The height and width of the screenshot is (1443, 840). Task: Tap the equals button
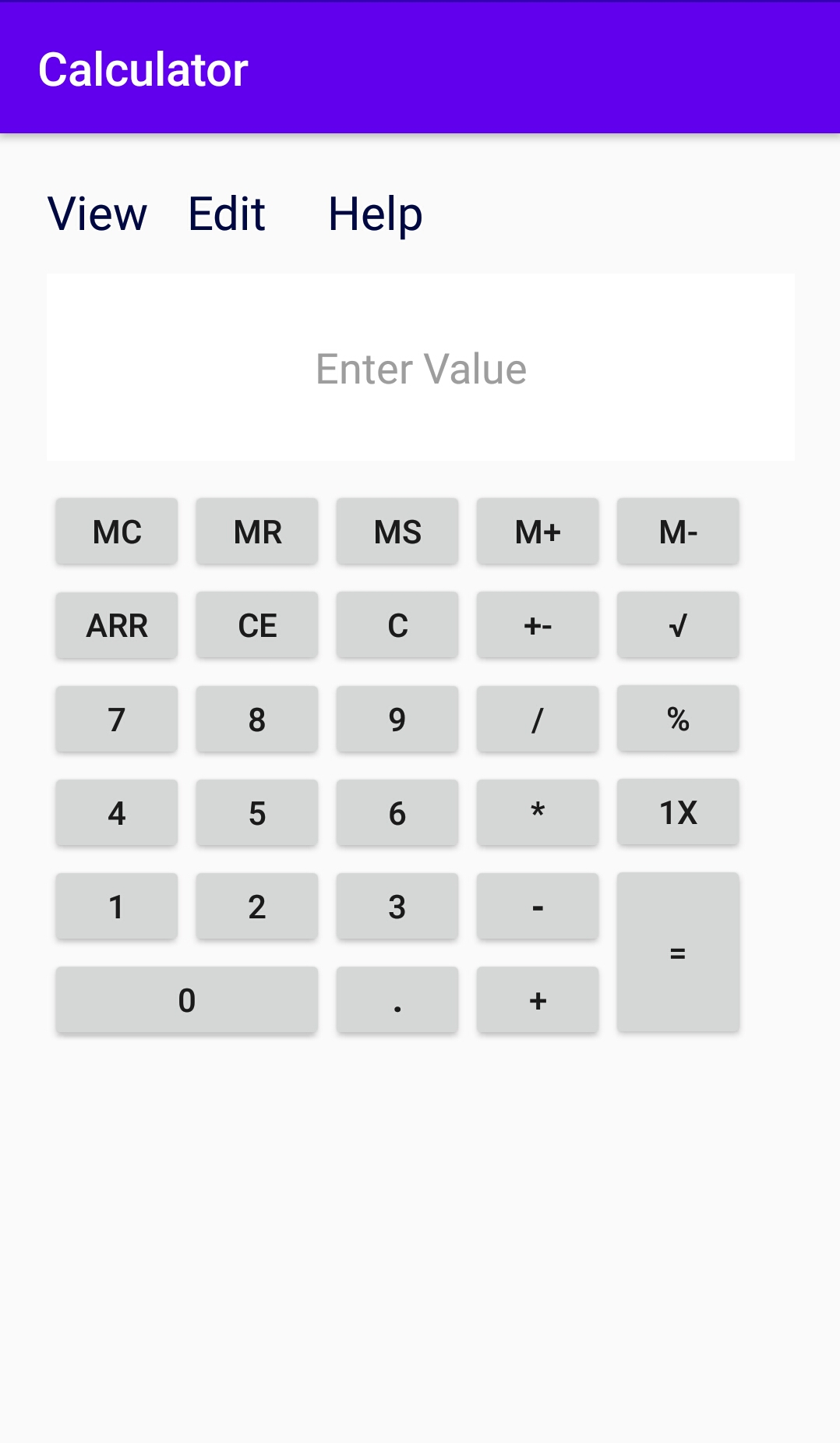tap(678, 953)
